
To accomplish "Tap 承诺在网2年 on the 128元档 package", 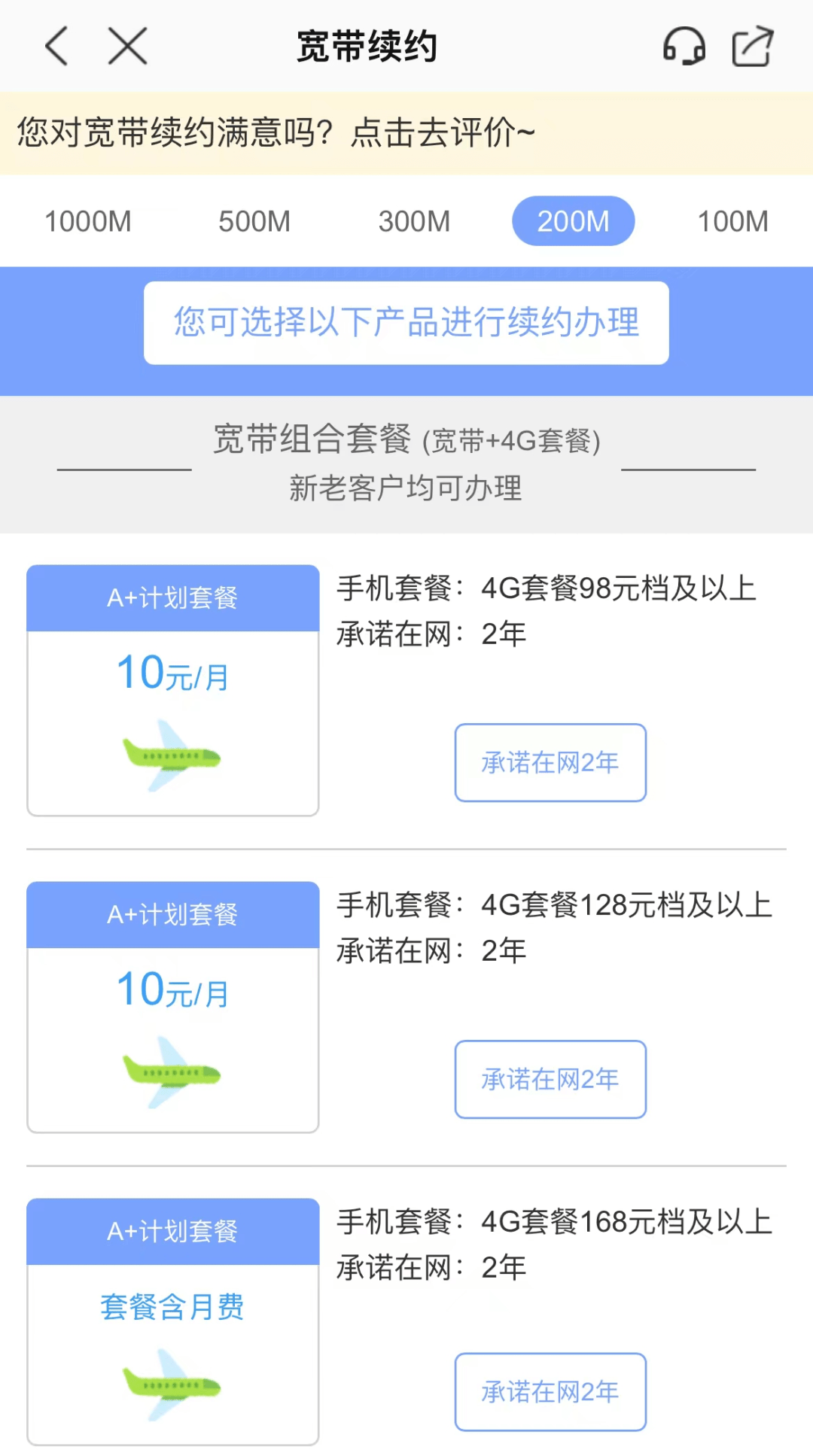I will pos(550,1080).
